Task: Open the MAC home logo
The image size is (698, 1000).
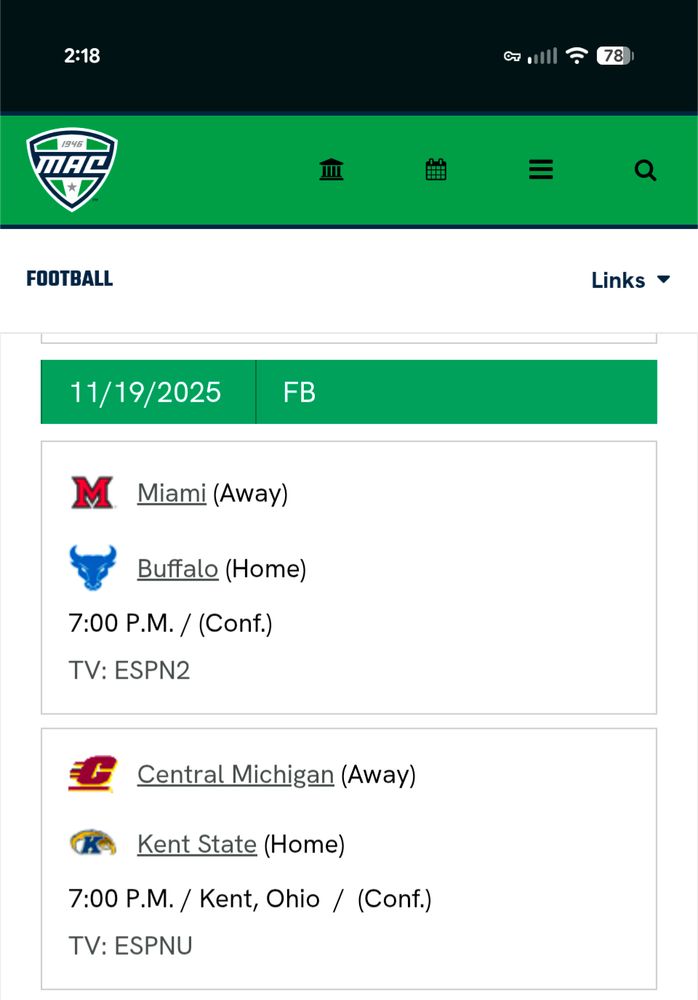Action: tap(72, 169)
